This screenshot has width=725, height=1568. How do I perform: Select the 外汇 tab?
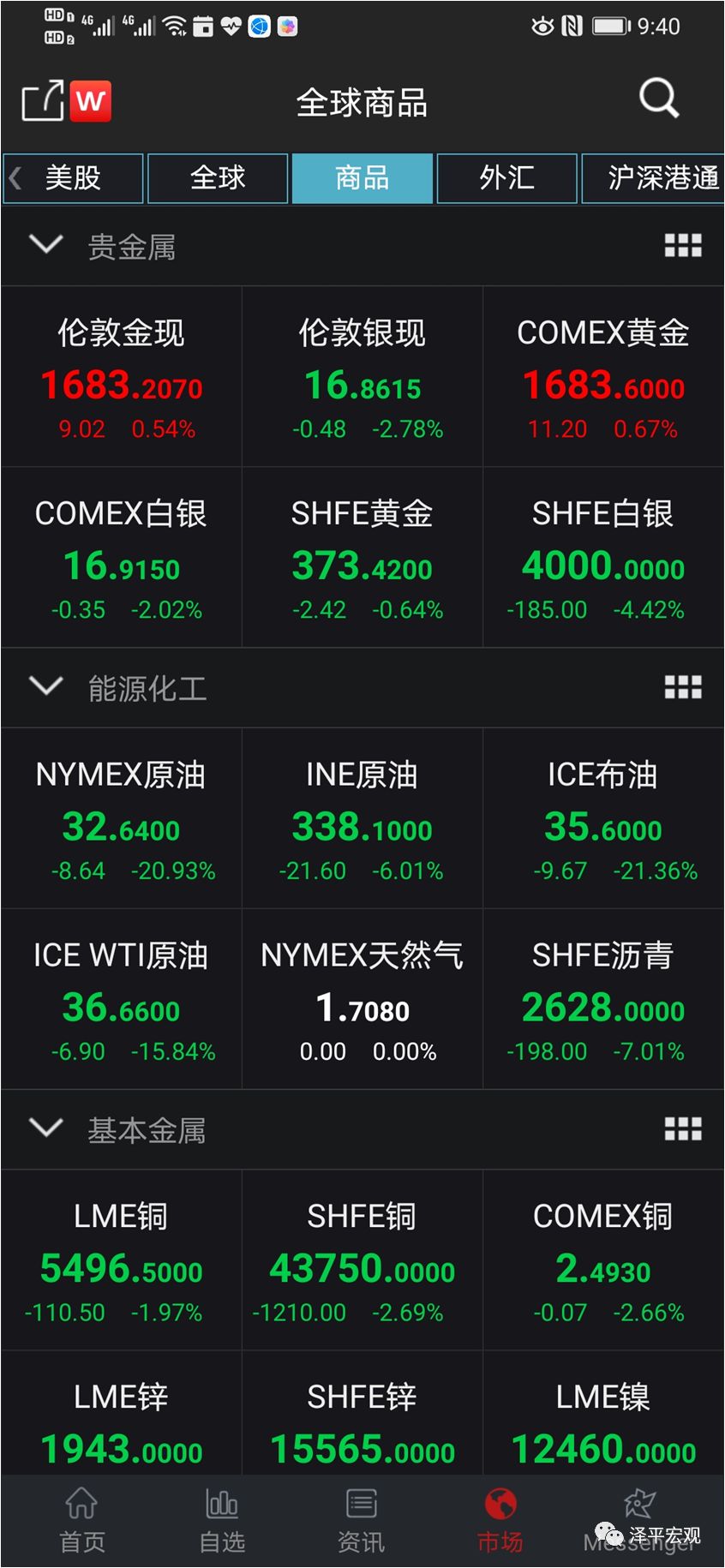[506, 178]
